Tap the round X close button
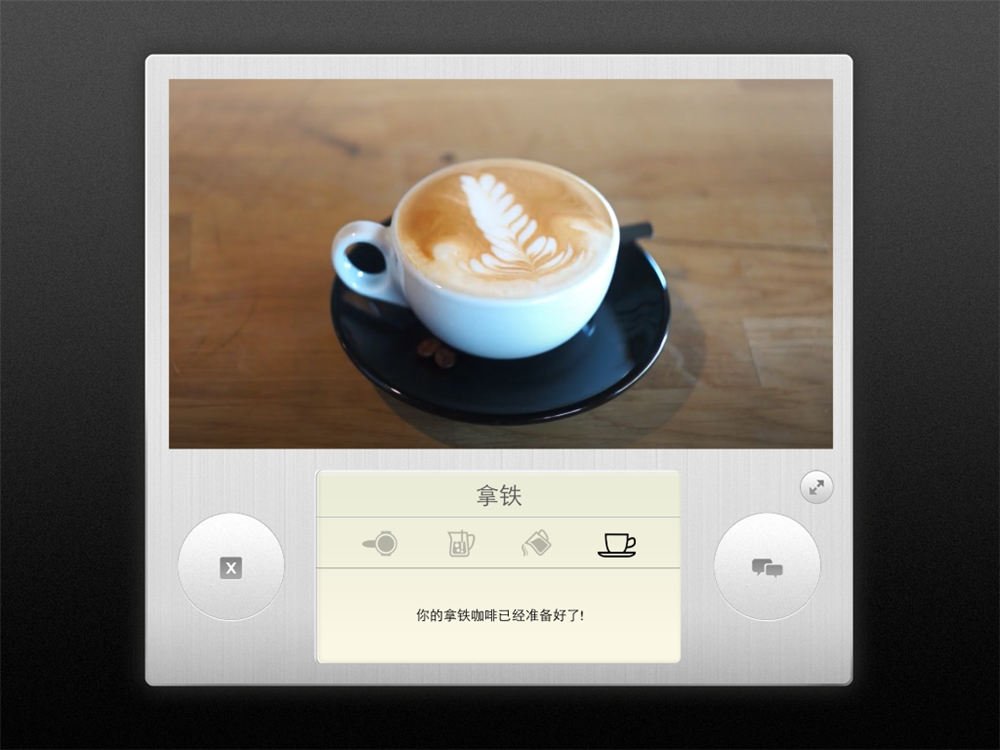The height and width of the screenshot is (750, 1000). click(231, 567)
